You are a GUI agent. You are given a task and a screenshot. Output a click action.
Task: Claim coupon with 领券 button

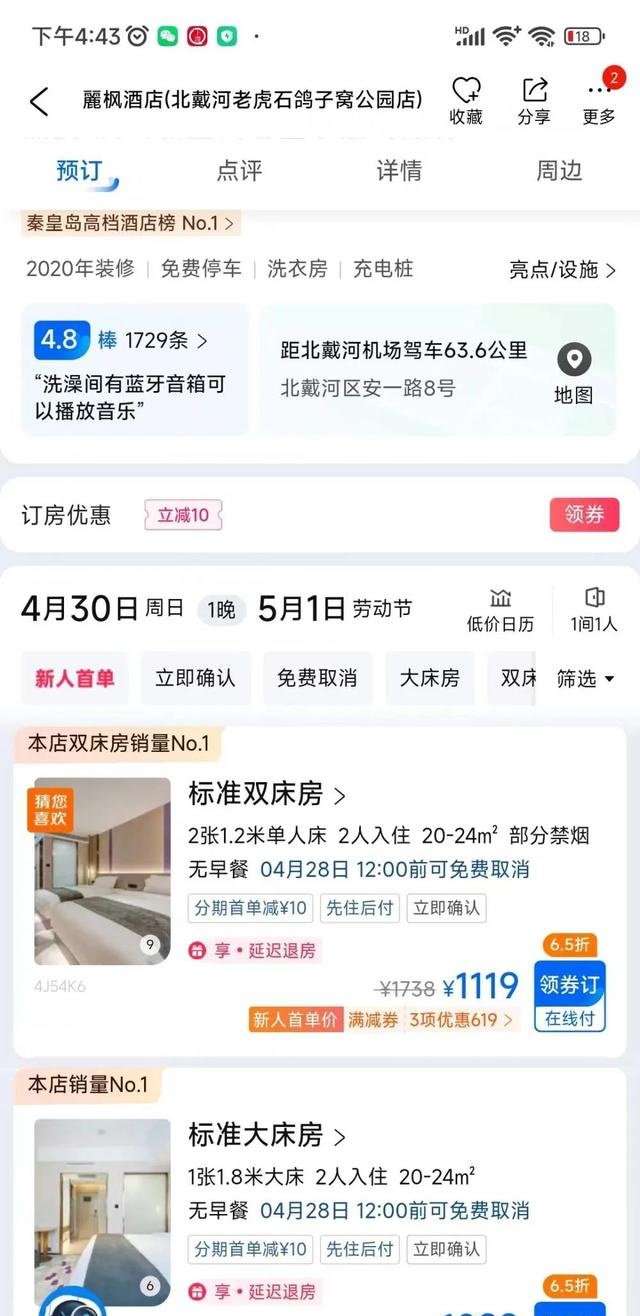[584, 515]
